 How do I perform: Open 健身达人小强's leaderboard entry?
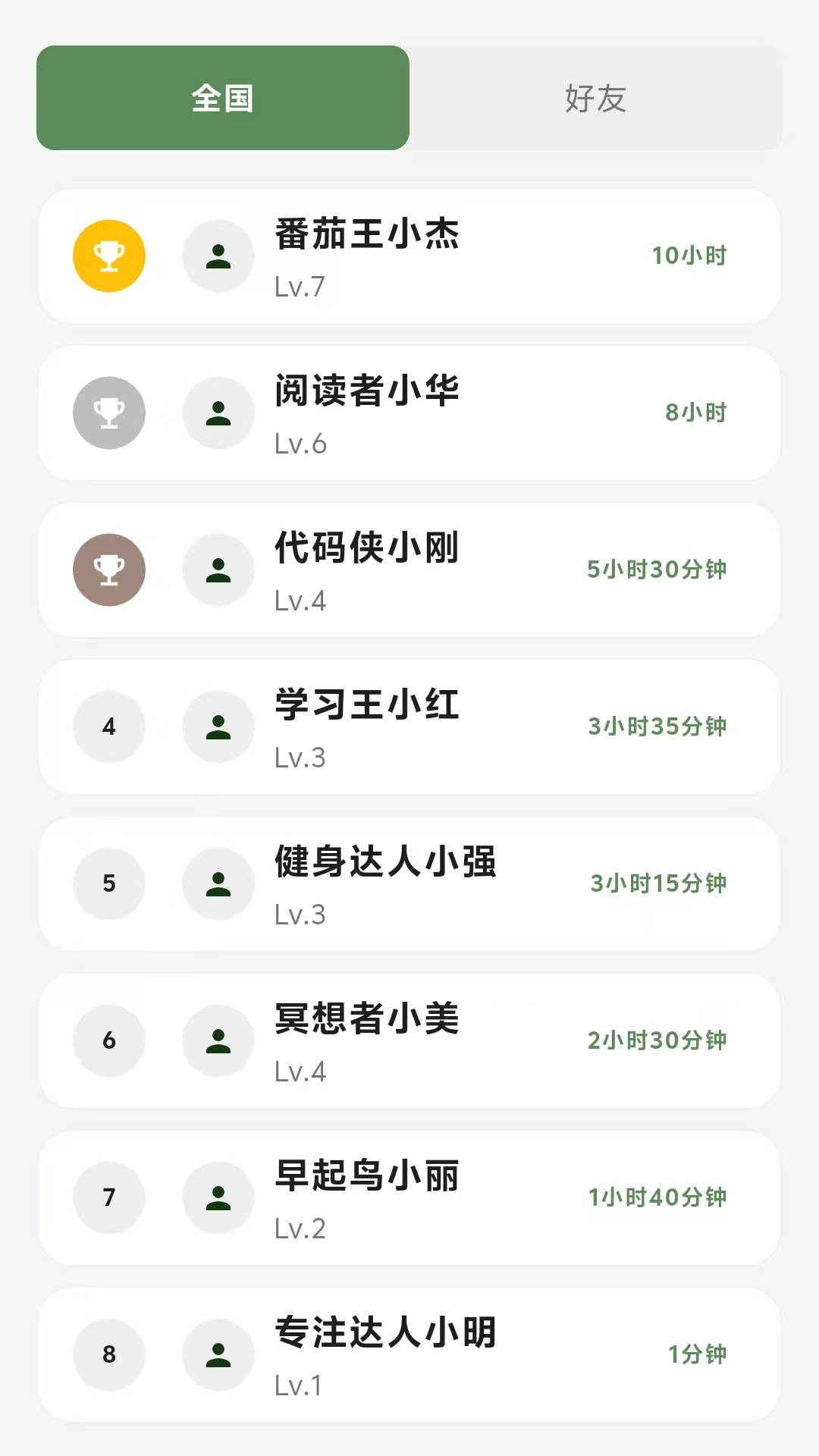tap(409, 883)
